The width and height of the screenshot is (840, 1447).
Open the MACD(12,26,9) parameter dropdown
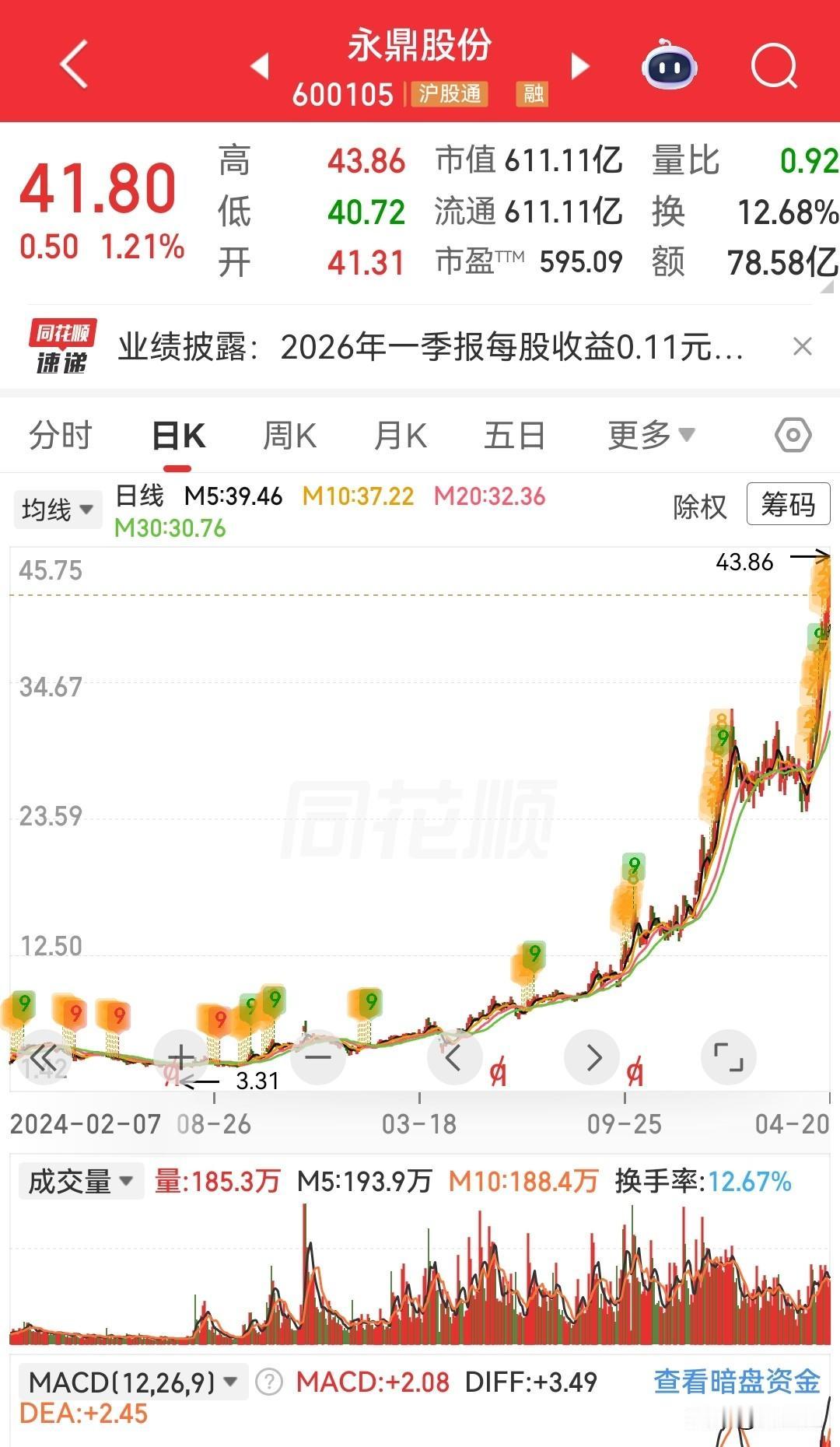pos(128,1382)
